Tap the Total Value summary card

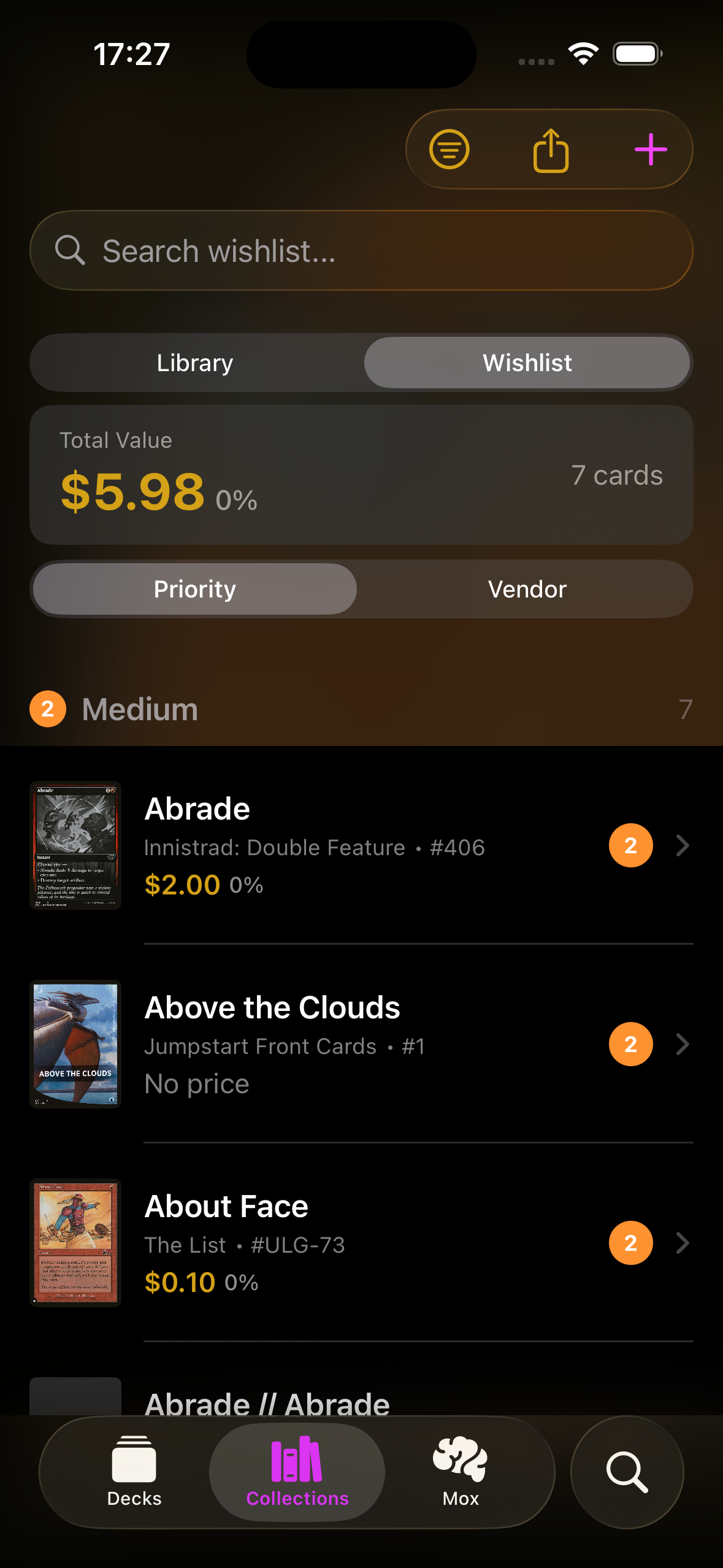(361, 474)
